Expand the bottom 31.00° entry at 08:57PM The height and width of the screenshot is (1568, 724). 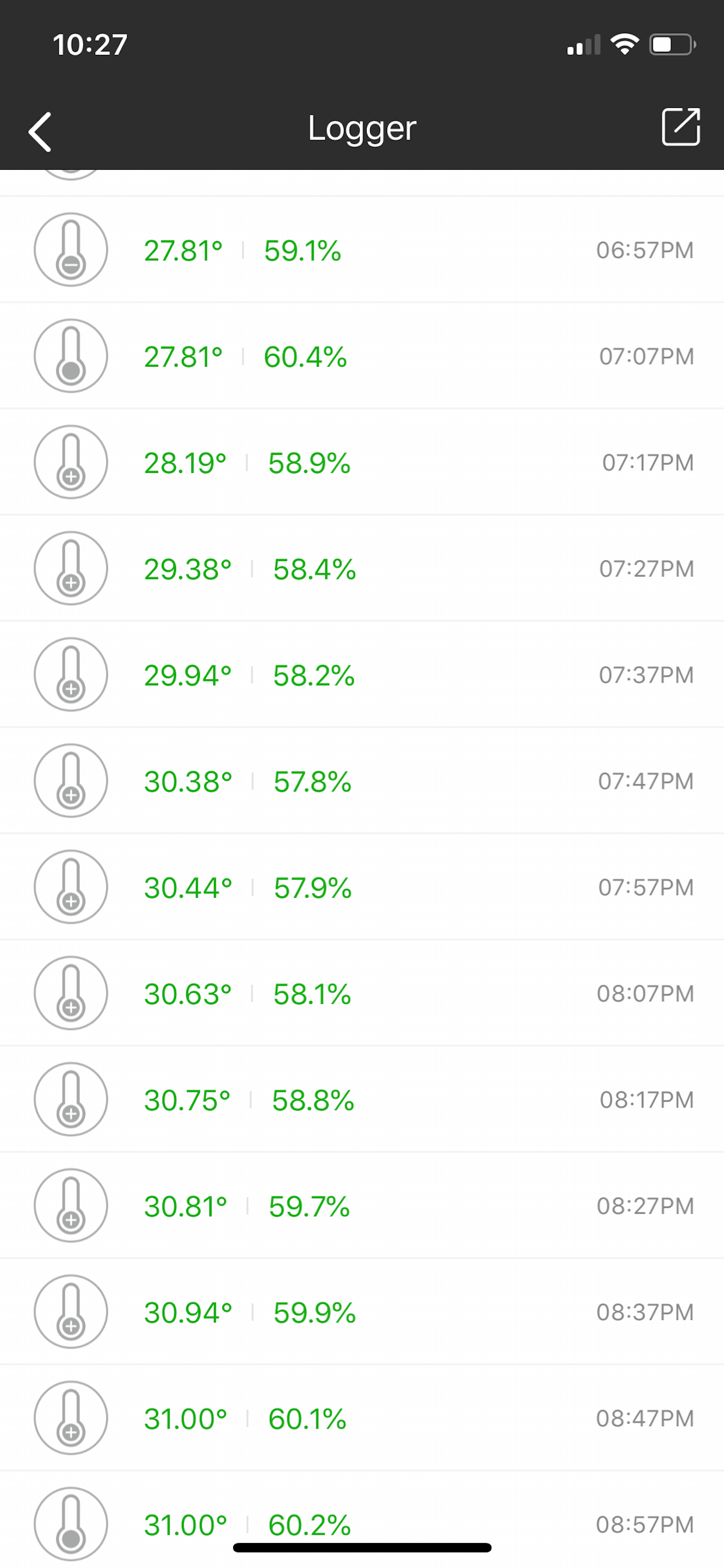pos(362,1525)
